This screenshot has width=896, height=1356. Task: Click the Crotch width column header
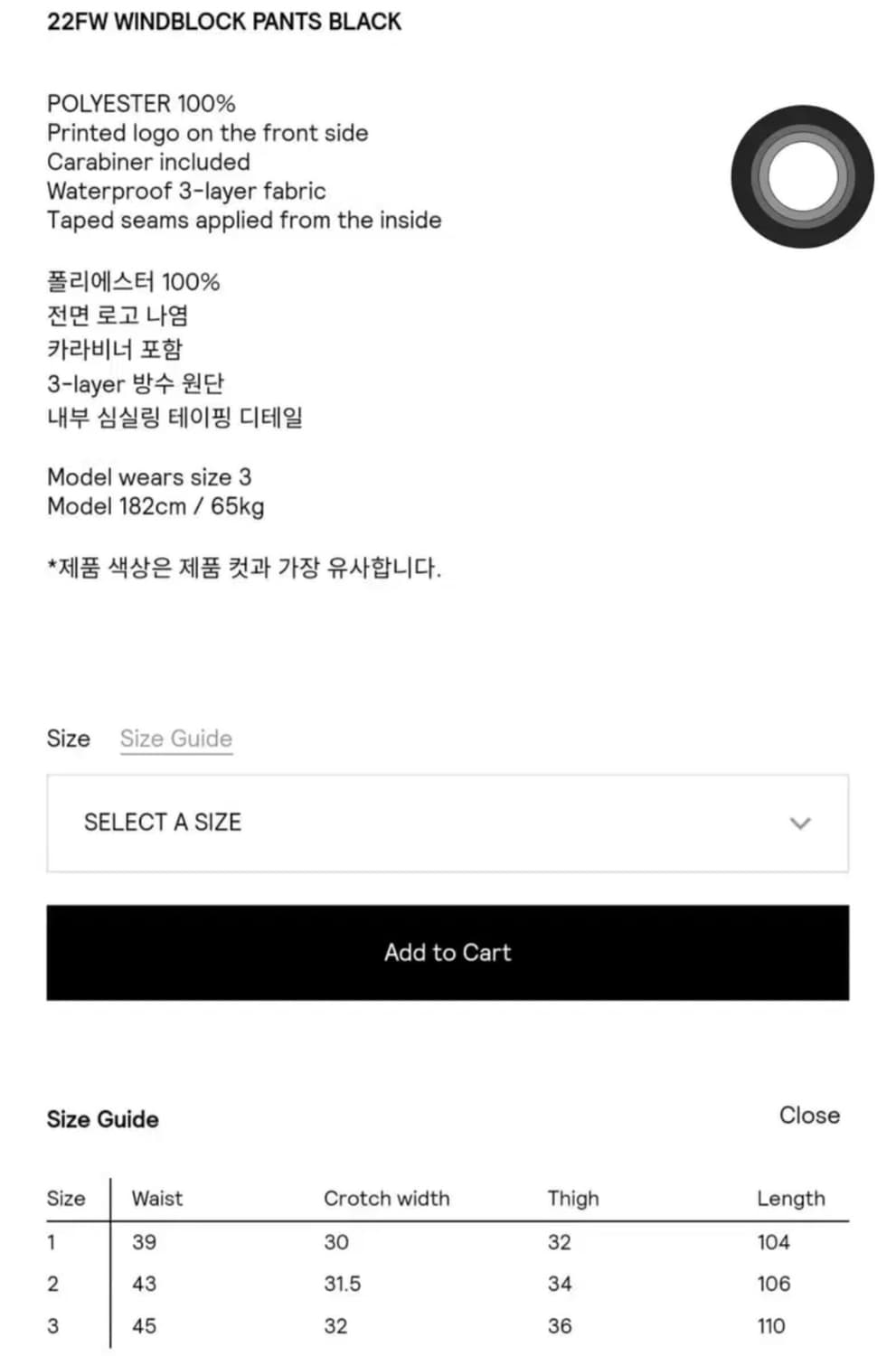tap(387, 1199)
